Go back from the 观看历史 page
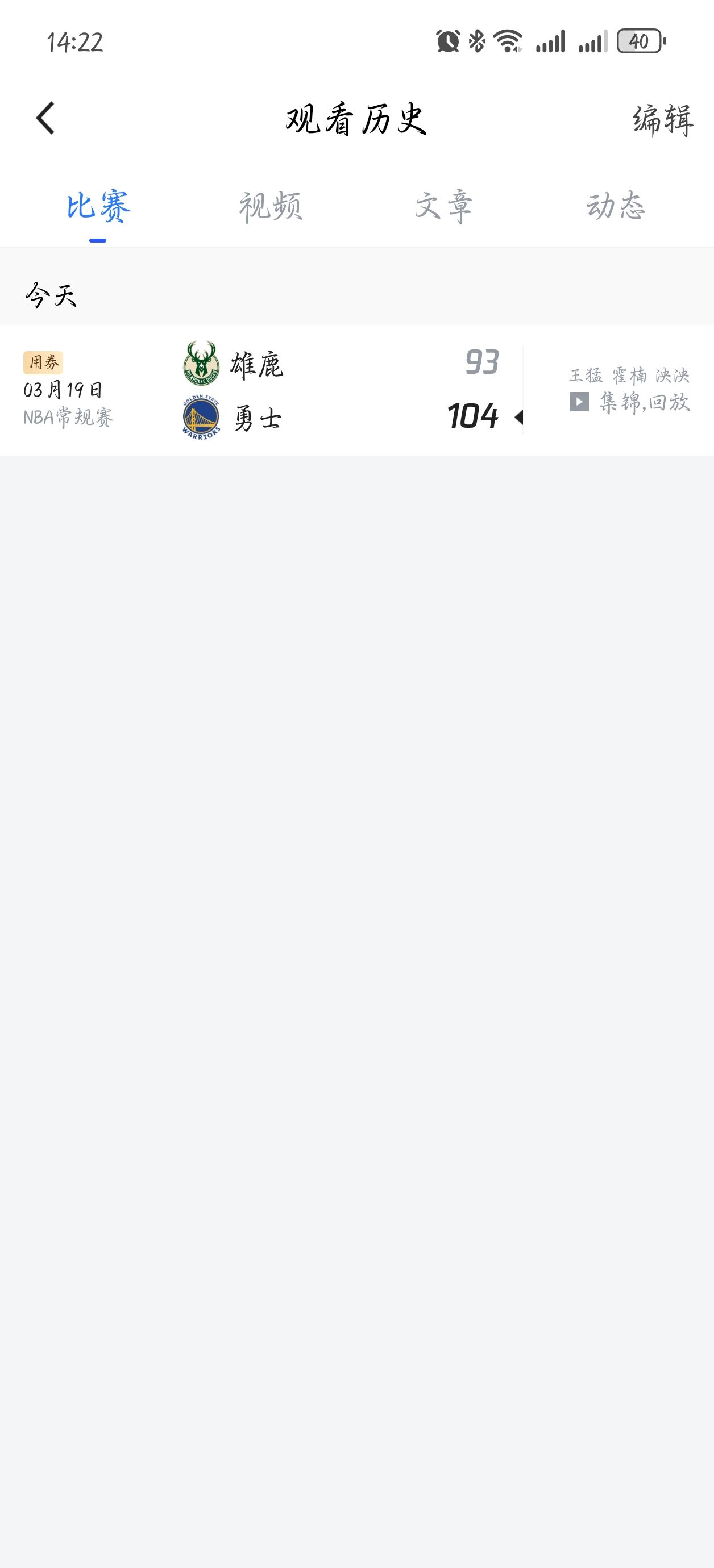714x1568 pixels. (45, 118)
